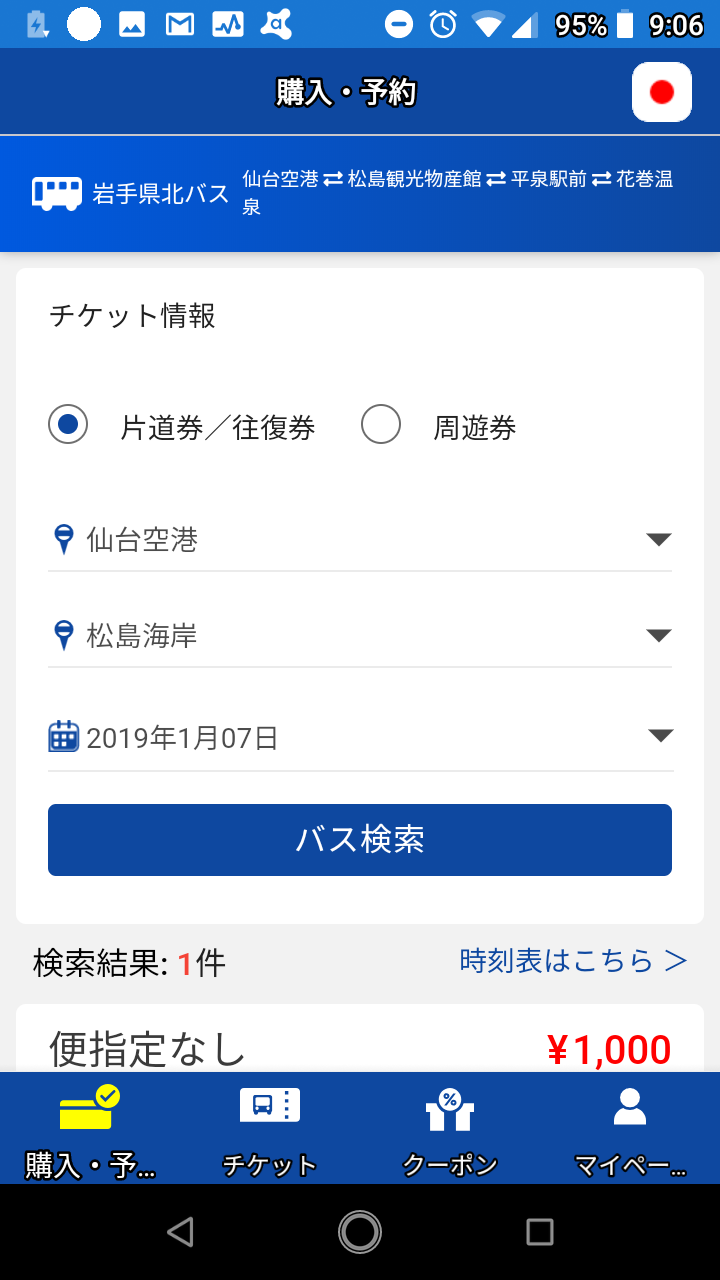Tap the バス検索 search button
This screenshot has width=720, height=1280.
pos(360,840)
